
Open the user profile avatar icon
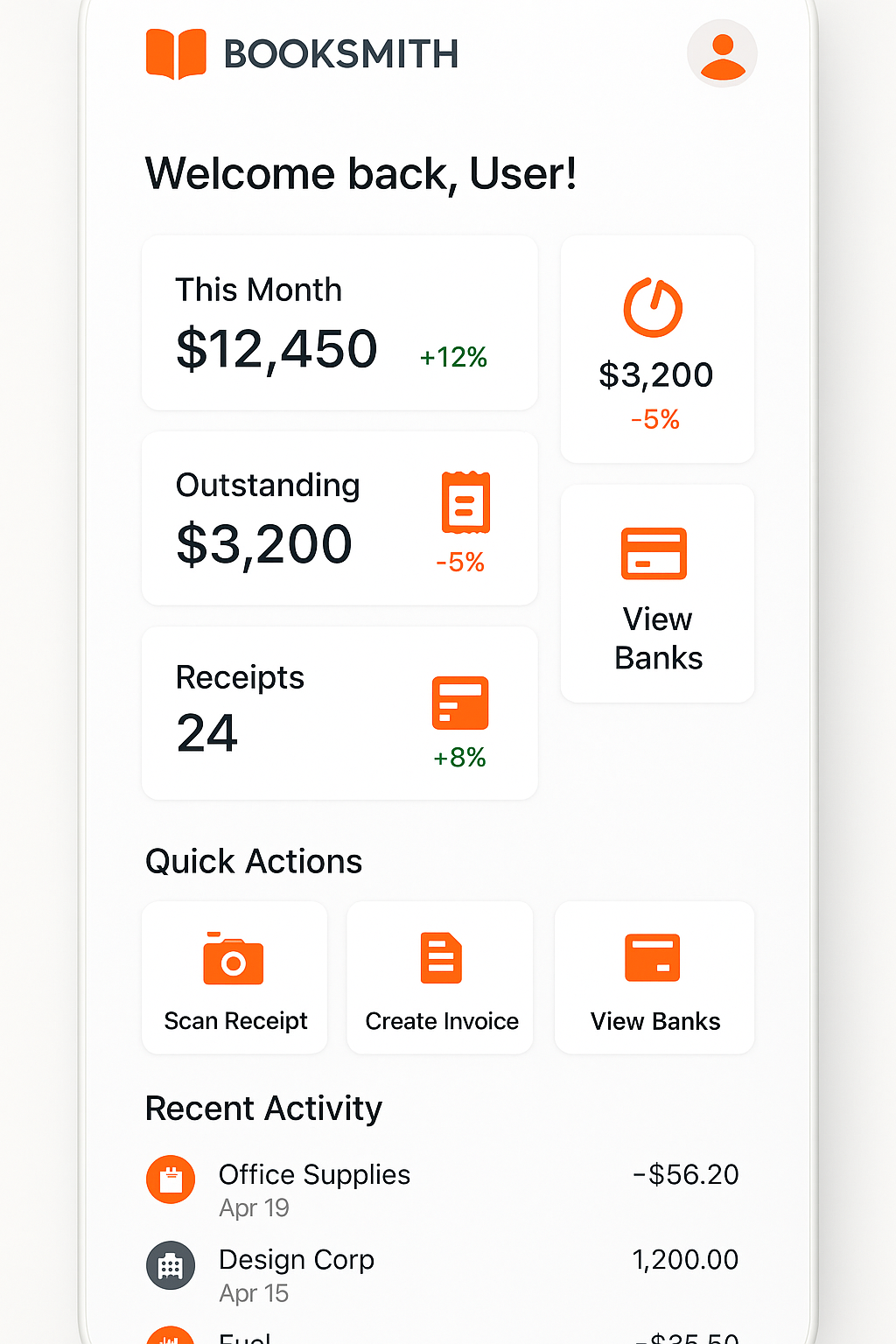(721, 54)
